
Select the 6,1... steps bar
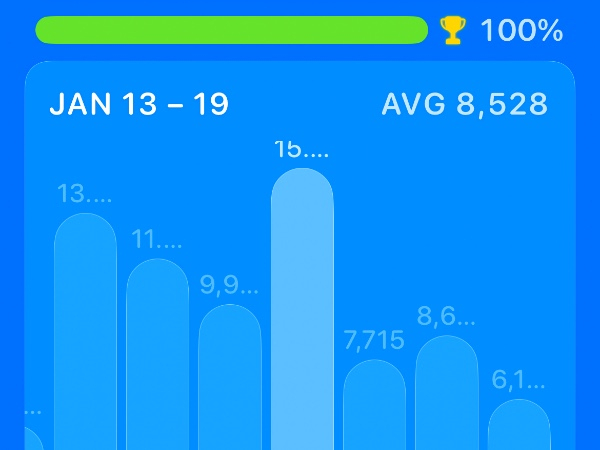pyautogui.click(x=519, y=425)
